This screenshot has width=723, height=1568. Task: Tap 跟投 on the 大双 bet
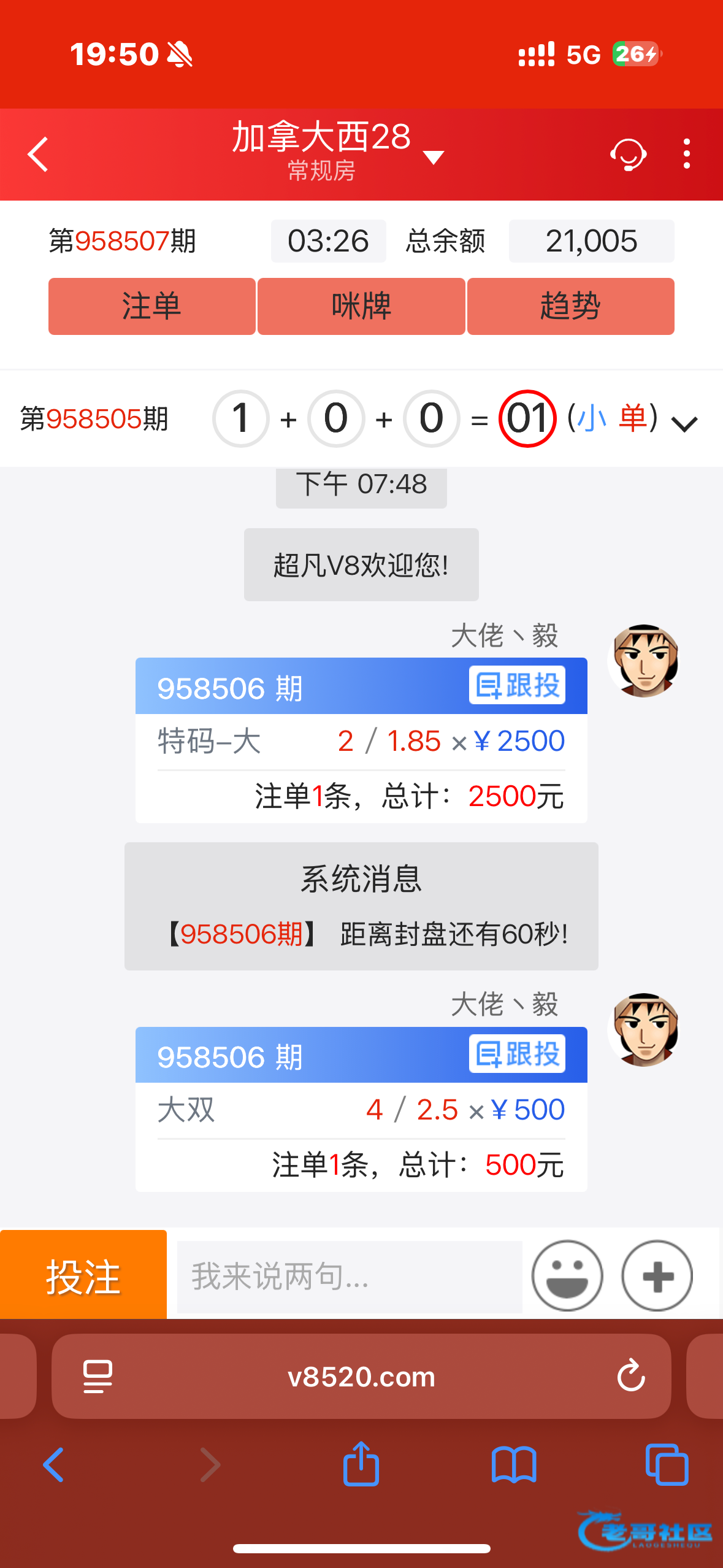tap(517, 1054)
